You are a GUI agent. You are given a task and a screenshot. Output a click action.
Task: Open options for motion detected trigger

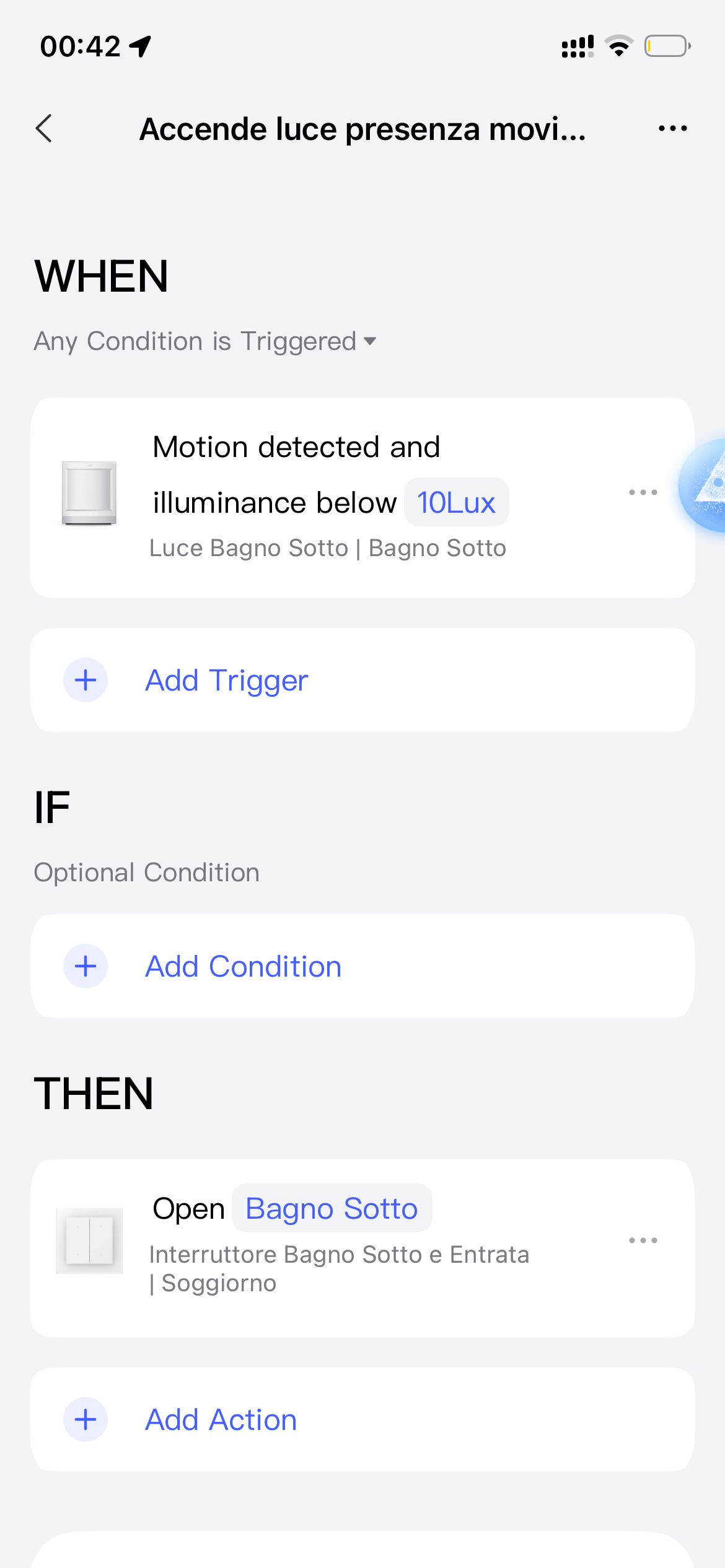click(x=643, y=493)
